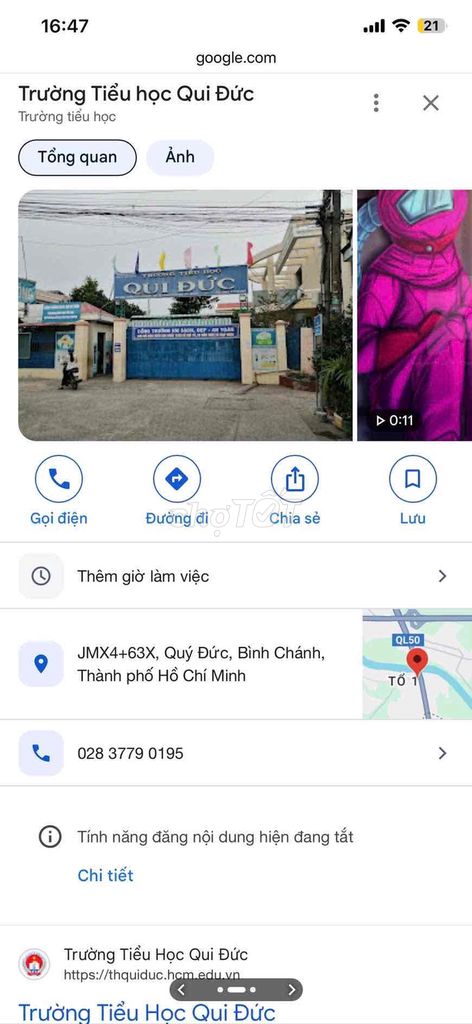The height and width of the screenshot is (1024, 472).
Task: Share this place via Chia sẻ
Action: (x=295, y=491)
